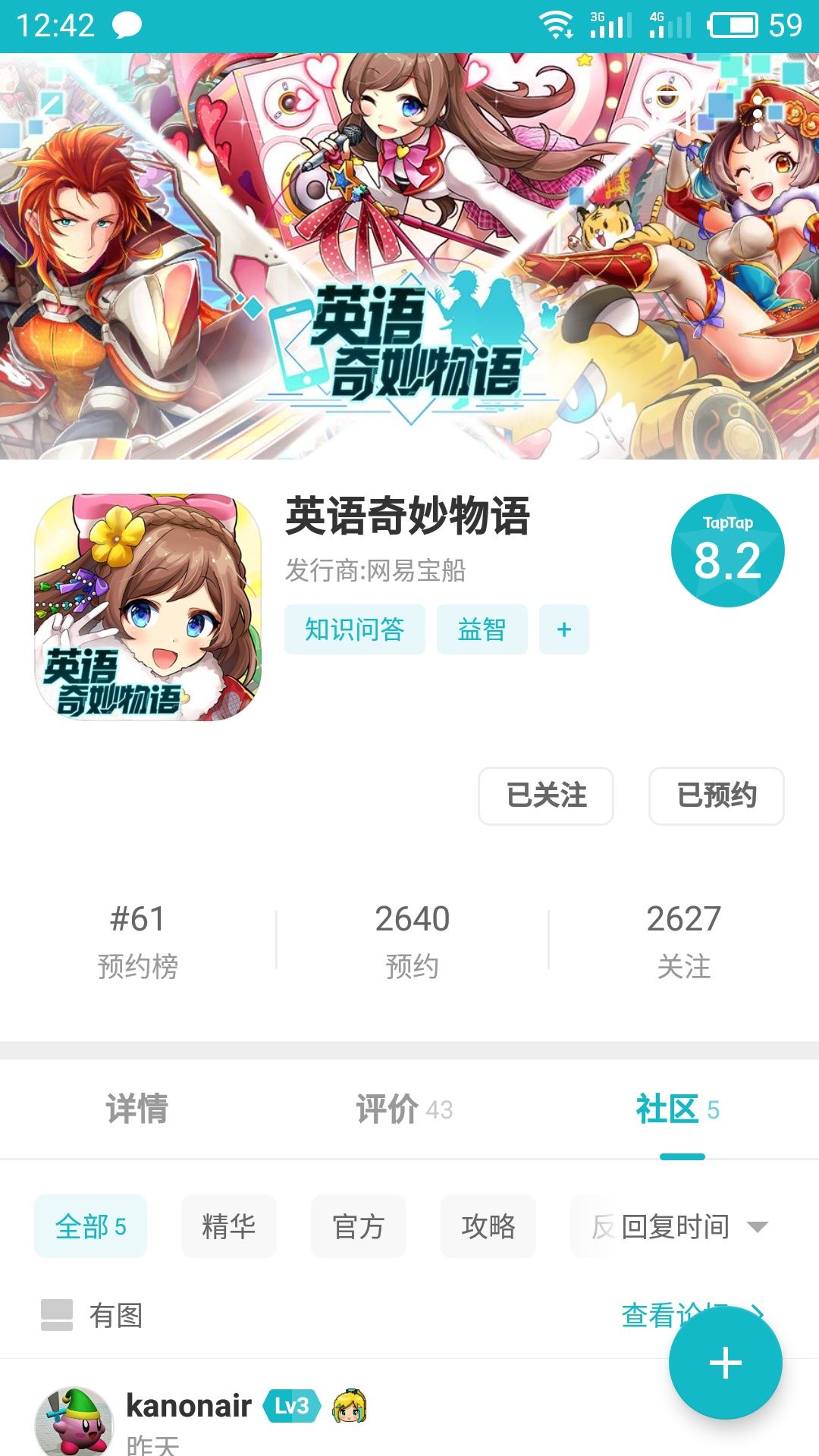Tap the 已预约 reservation button

(x=716, y=795)
